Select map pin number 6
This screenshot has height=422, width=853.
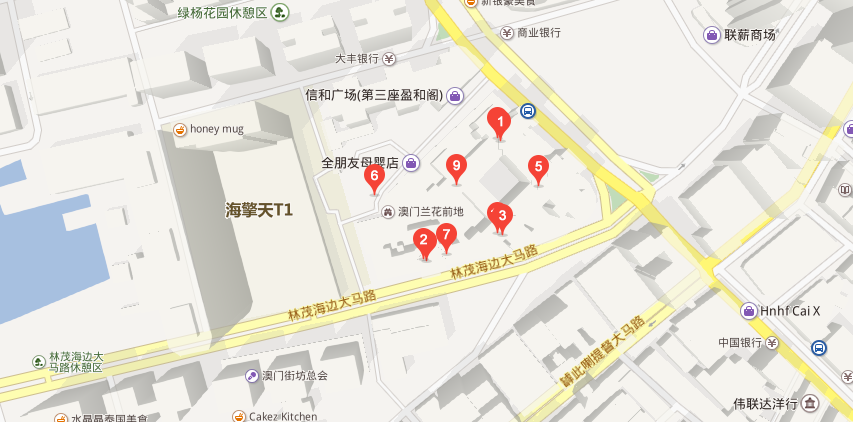tap(374, 176)
